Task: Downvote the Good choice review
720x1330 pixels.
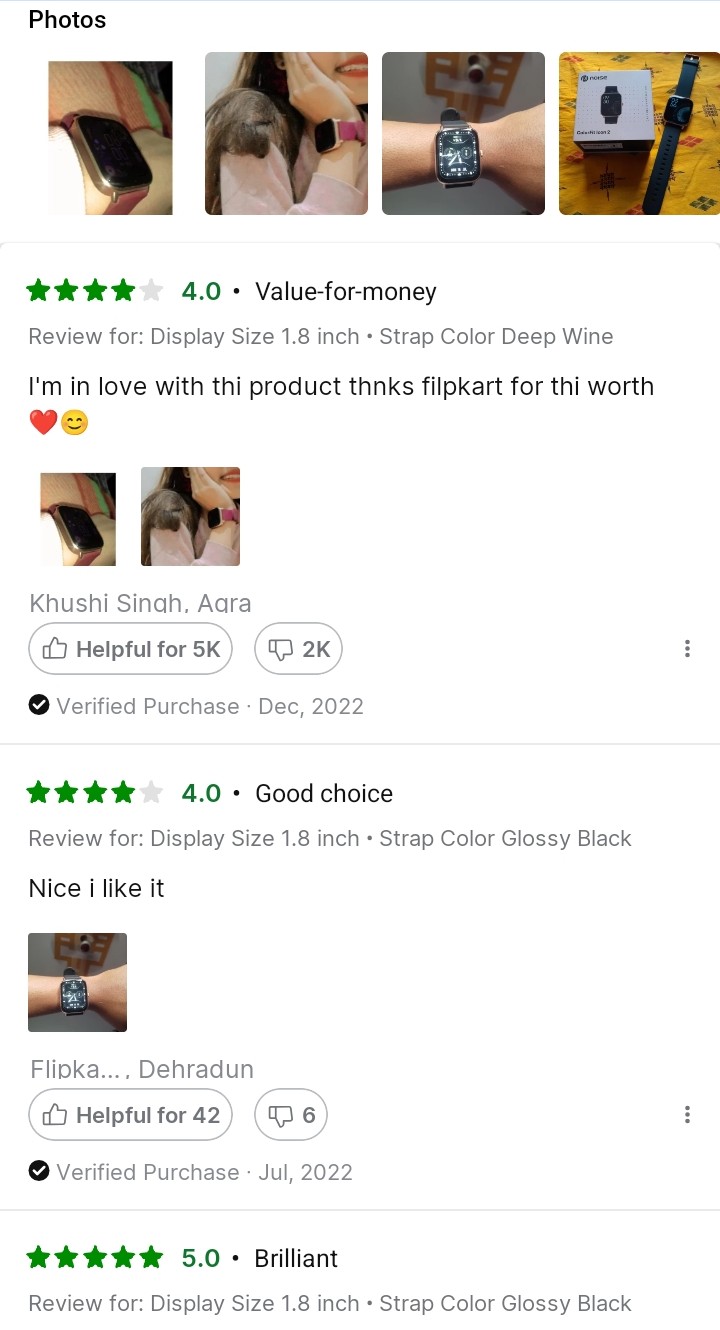Action: 291,1115
